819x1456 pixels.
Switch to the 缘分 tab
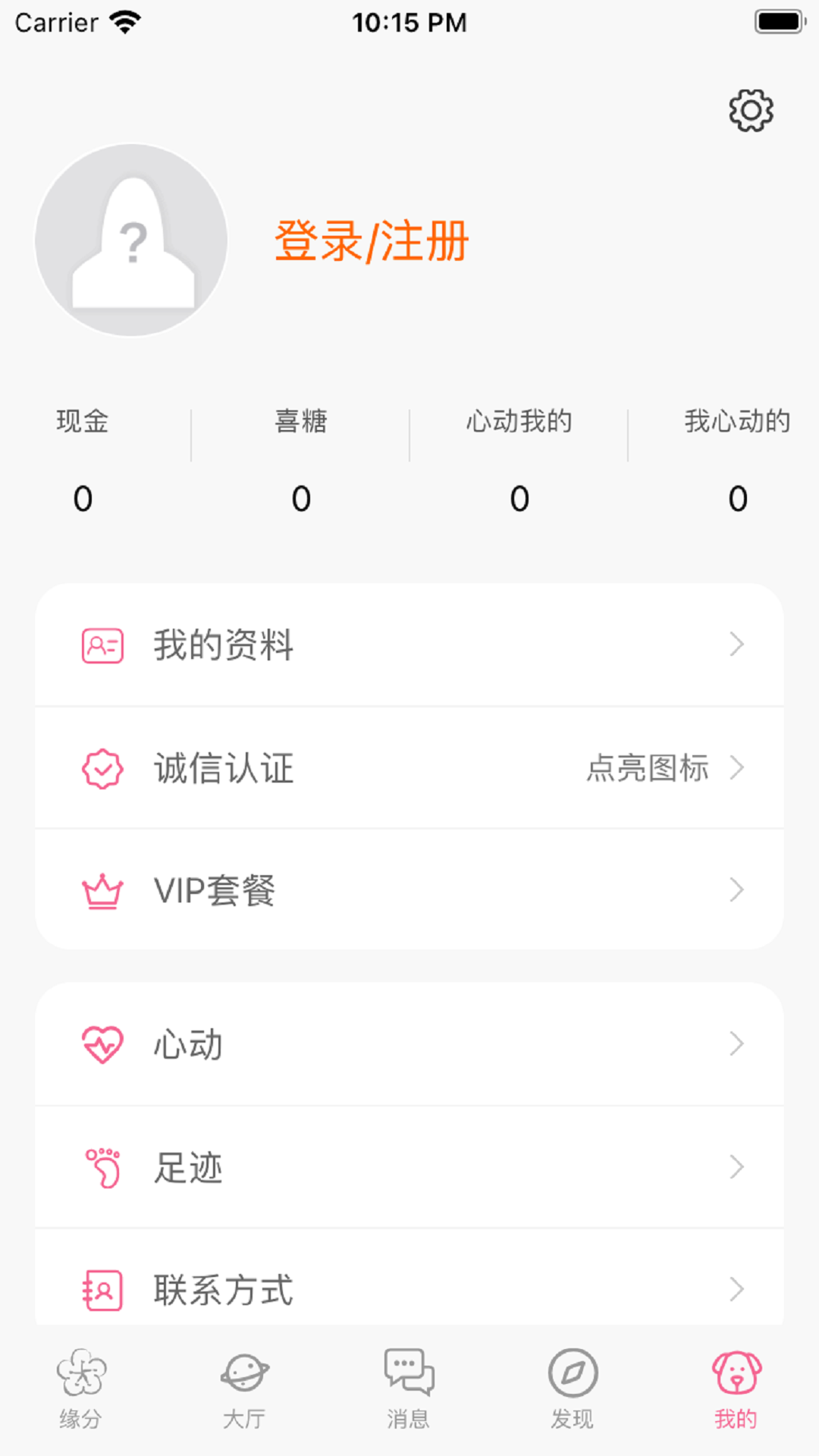tap(81, 1389)
